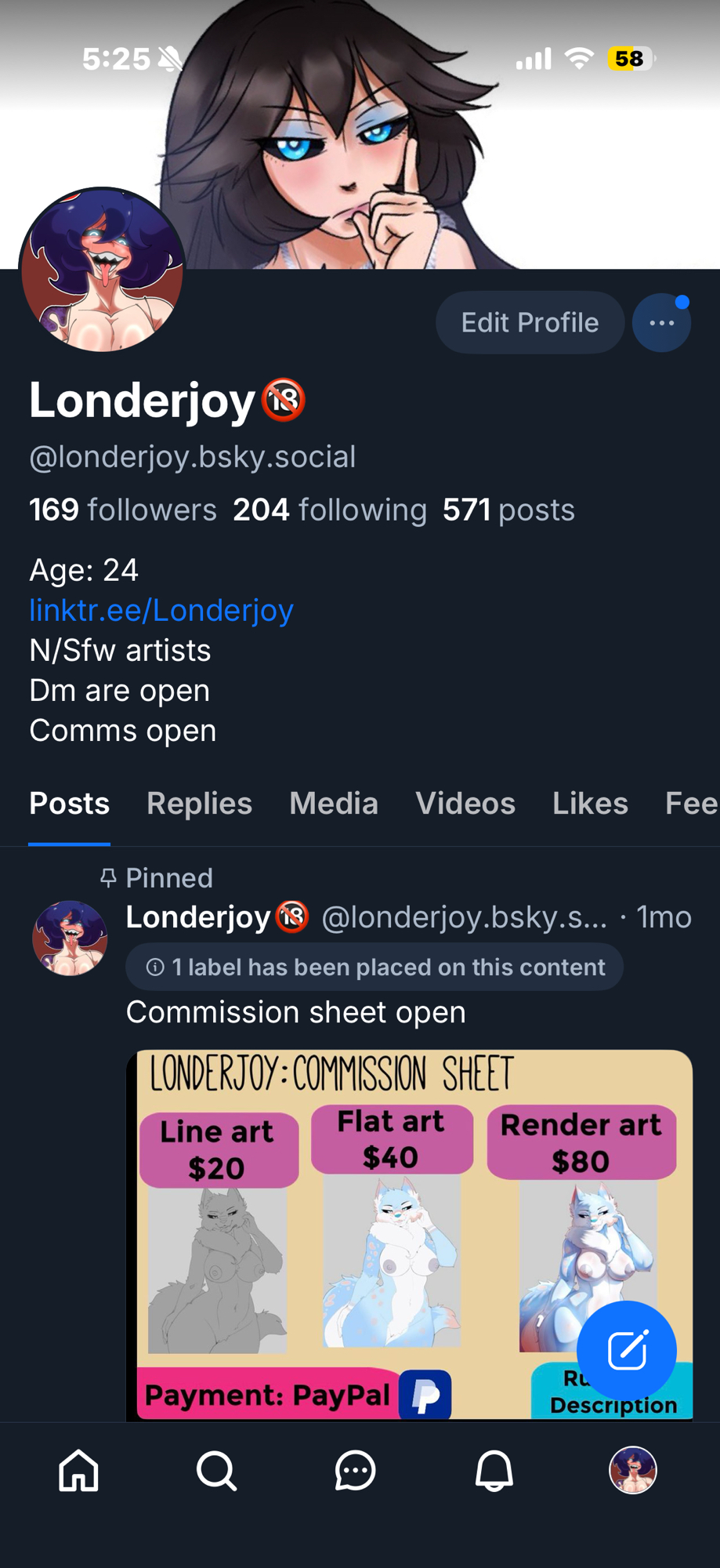The image size is (720, 1568).
Task: View the large profile avatar
Action: pos(103,269)
